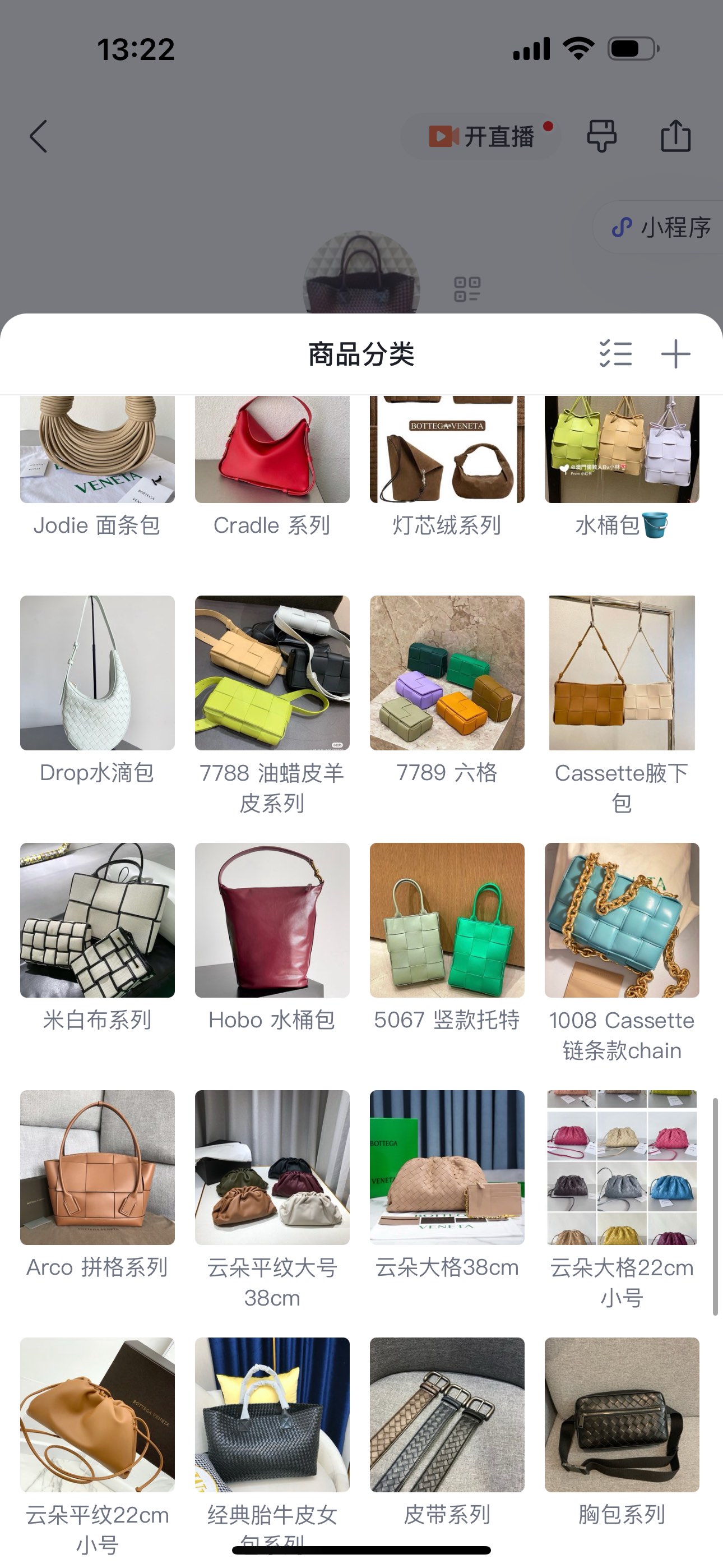This screenshot has width=723, height=1568.
Task: Open the category list management icon
Action: tap(615, 354)
